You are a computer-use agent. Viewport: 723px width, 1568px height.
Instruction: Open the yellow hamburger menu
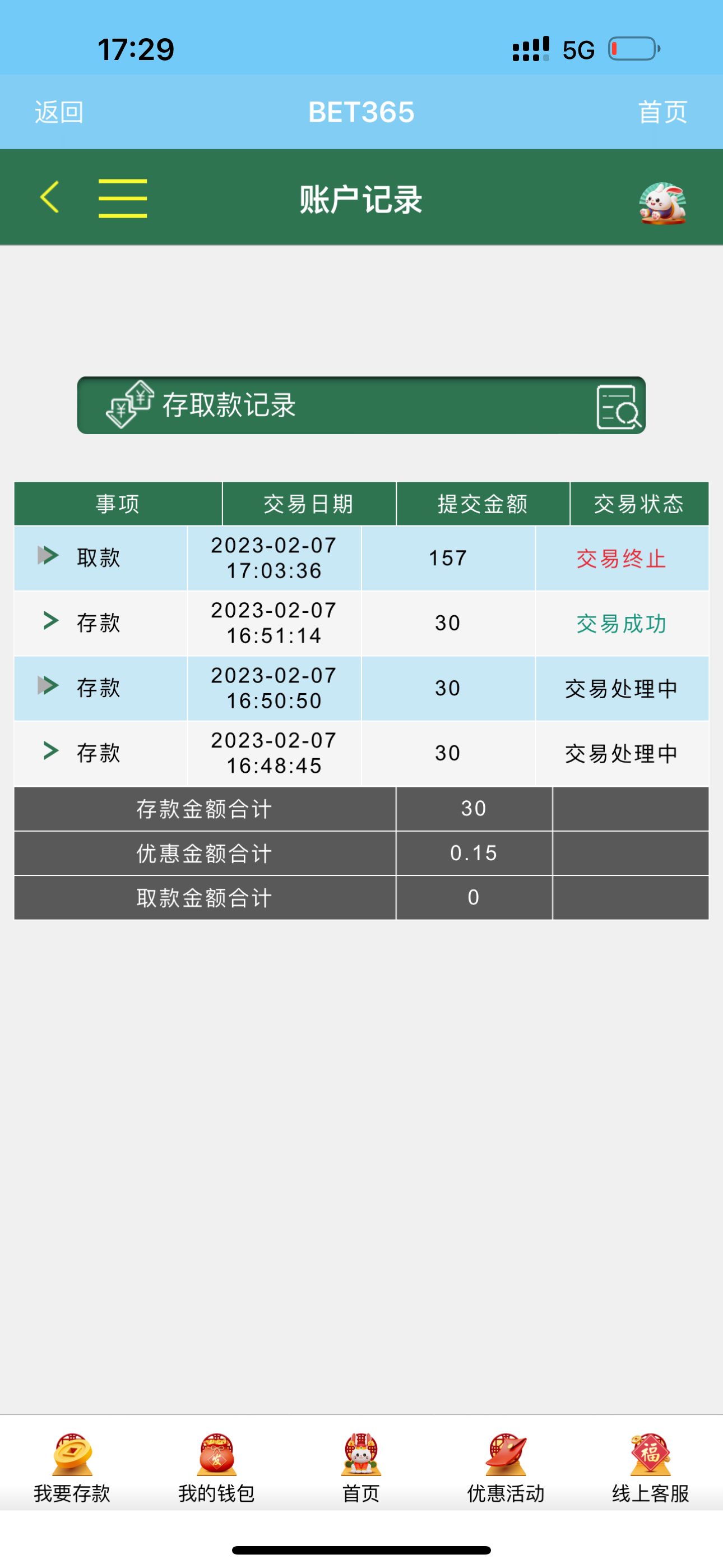coord(122,199)
